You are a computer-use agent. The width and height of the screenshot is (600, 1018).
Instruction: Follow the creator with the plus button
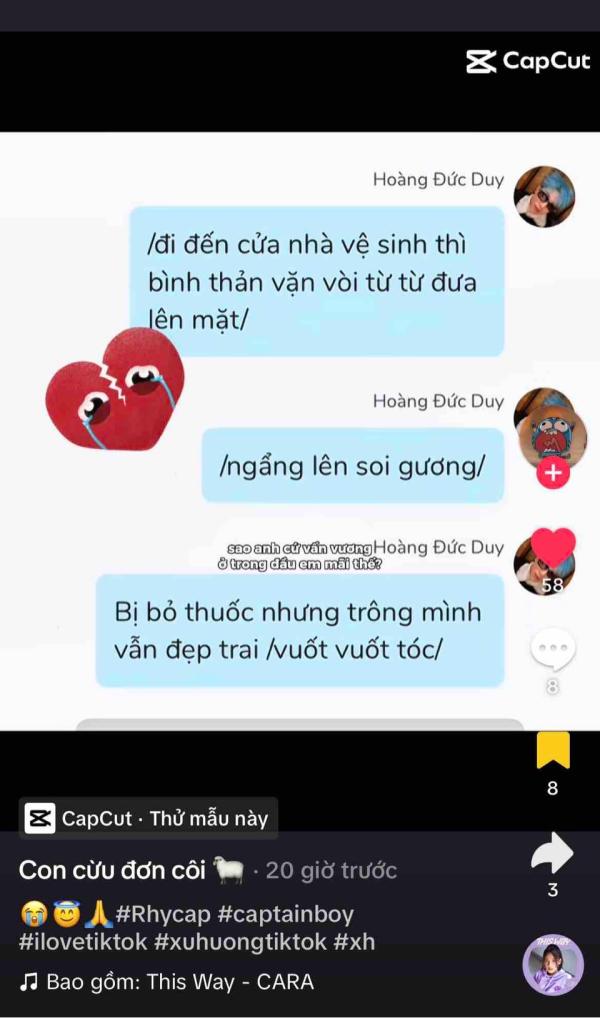553,473
